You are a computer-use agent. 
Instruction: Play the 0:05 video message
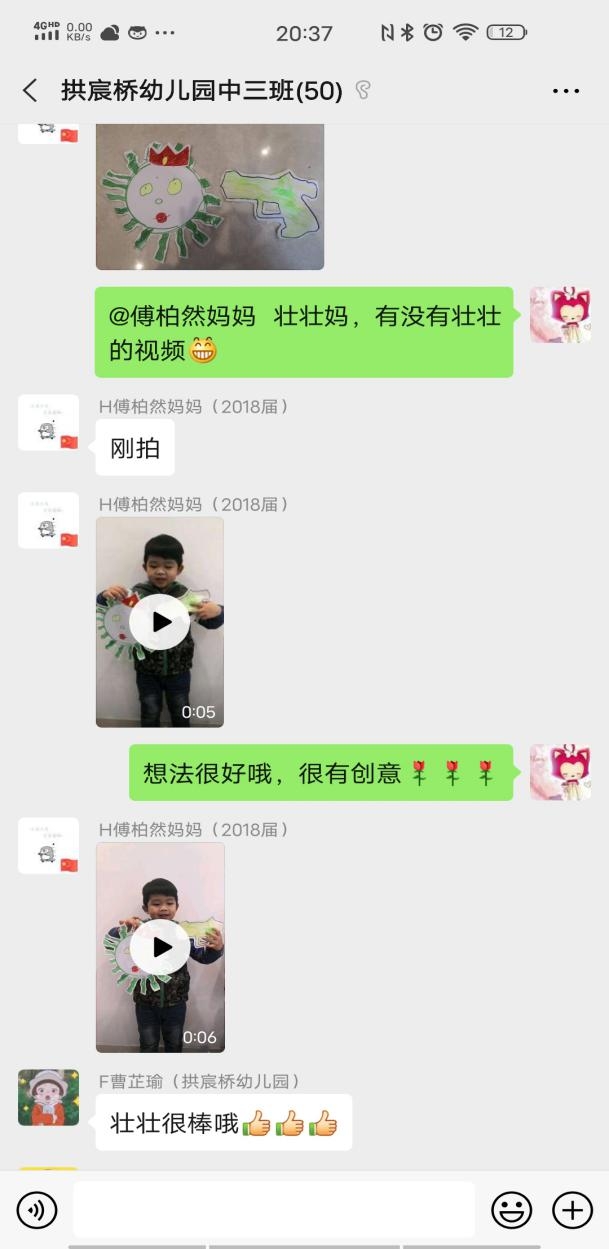(x=160, y=622)
